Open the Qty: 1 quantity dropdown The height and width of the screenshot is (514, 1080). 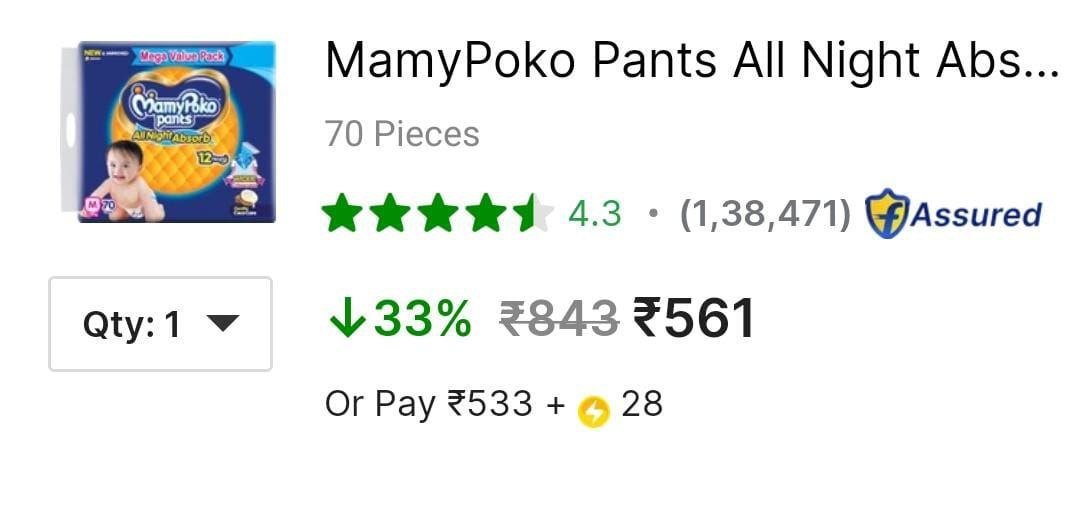pyautogui.click(x=160, y=324)
